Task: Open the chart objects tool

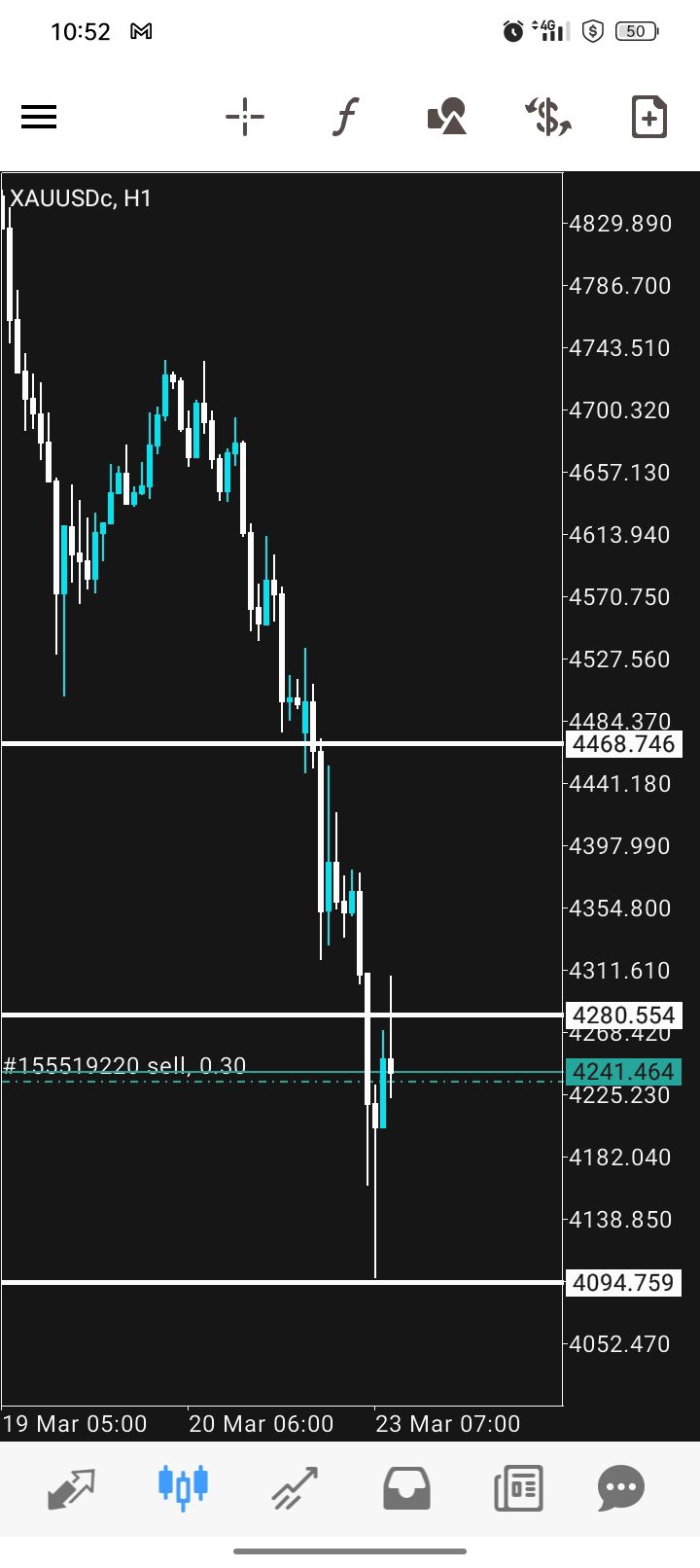Action: (x=447, y=118)
